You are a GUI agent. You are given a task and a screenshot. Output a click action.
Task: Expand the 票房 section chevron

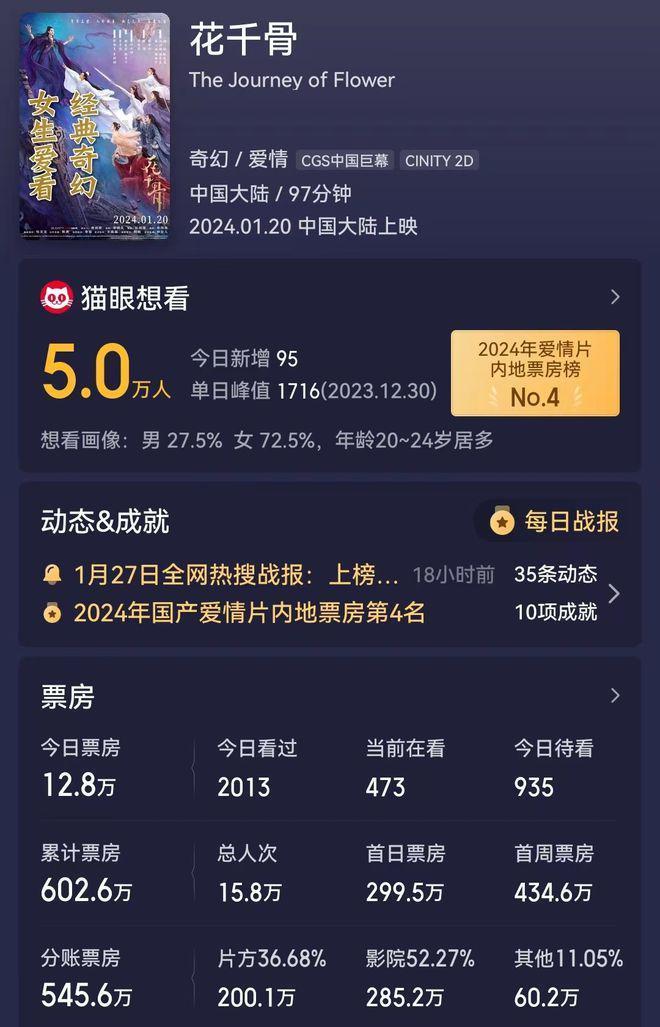pos(615,696)
